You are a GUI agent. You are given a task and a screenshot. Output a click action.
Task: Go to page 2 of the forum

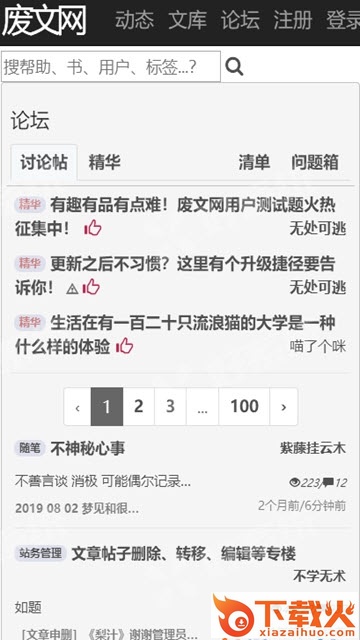139,407
